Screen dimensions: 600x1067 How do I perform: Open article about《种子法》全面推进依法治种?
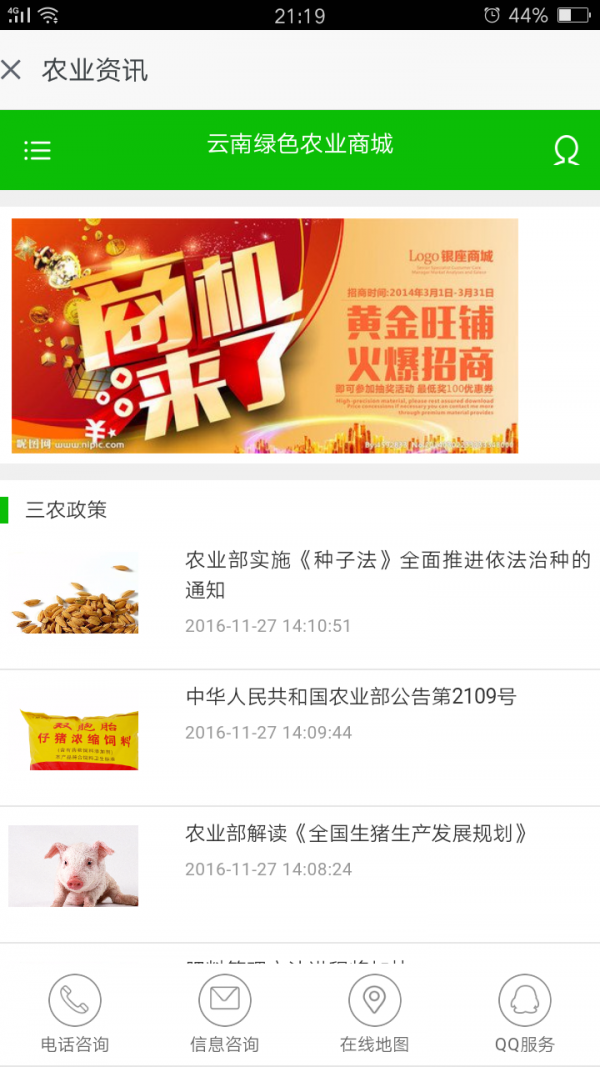[387, 574]
